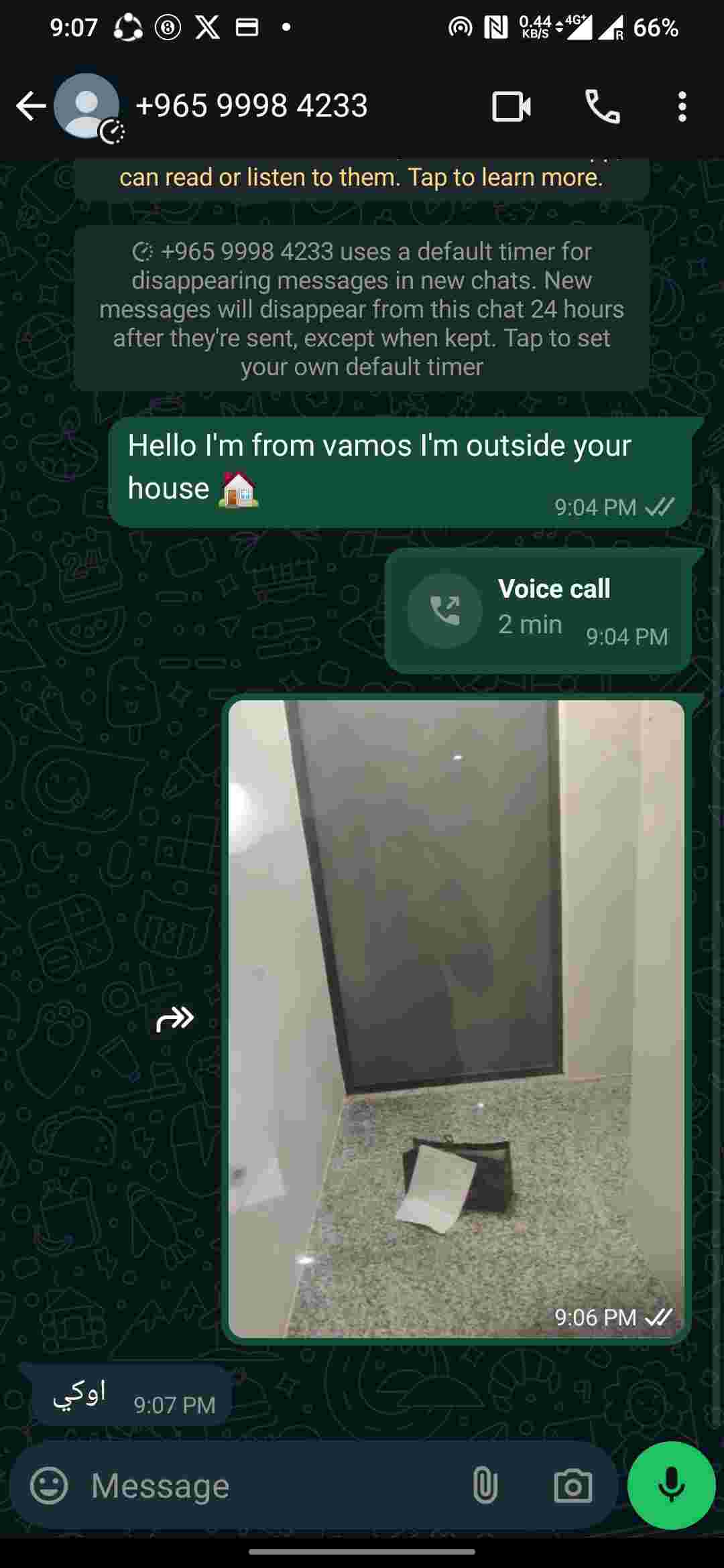Forward the sent photo
The image size is (724, 1568).
pyautogui.click(x=175, y=1019)
